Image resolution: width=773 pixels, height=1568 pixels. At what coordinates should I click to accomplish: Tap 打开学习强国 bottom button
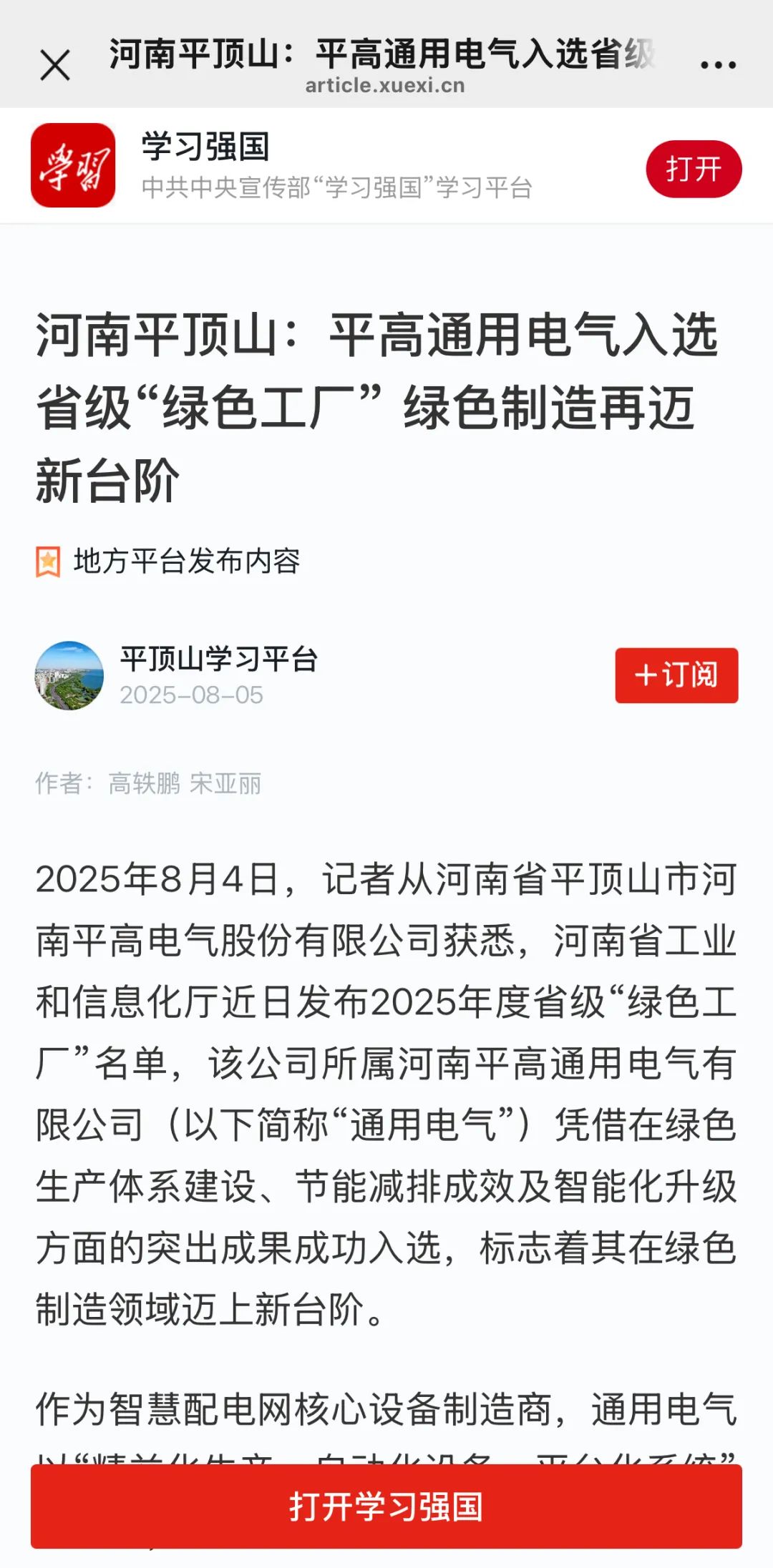[x=386, y=1506]
